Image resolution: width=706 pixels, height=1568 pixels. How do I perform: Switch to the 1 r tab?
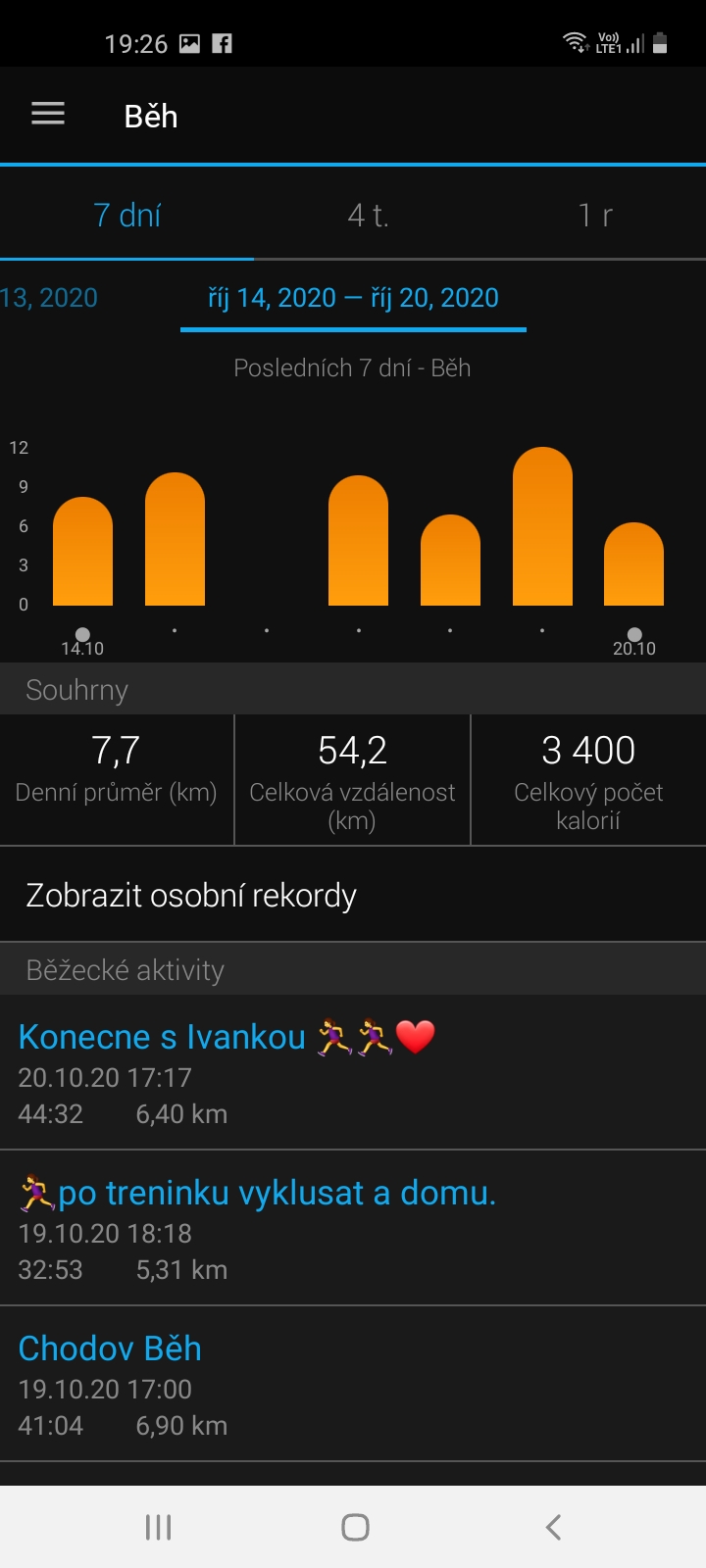pyautogui.click(x=594, y=215)
